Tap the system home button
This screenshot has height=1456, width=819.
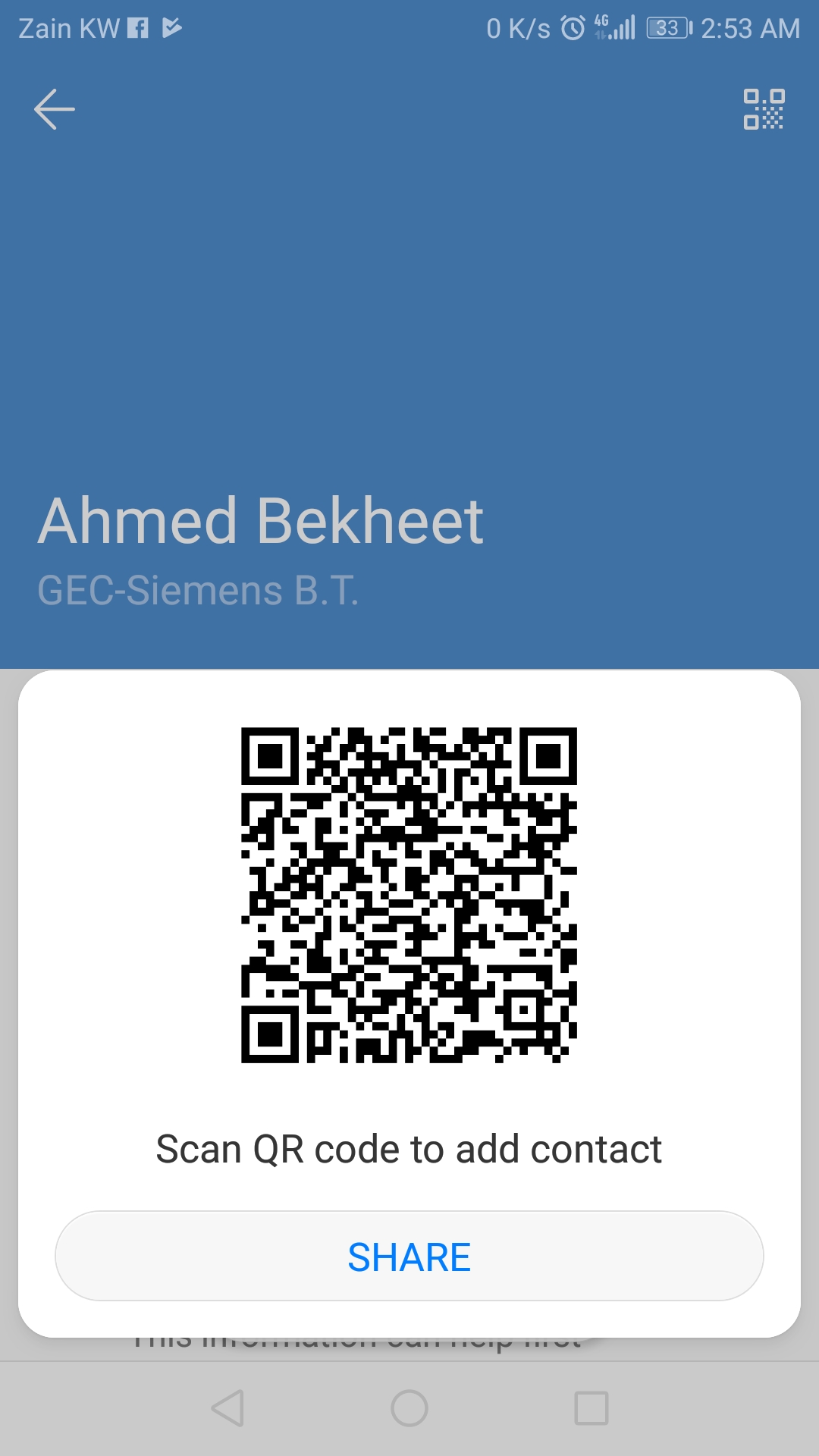tap(409, 1408)
